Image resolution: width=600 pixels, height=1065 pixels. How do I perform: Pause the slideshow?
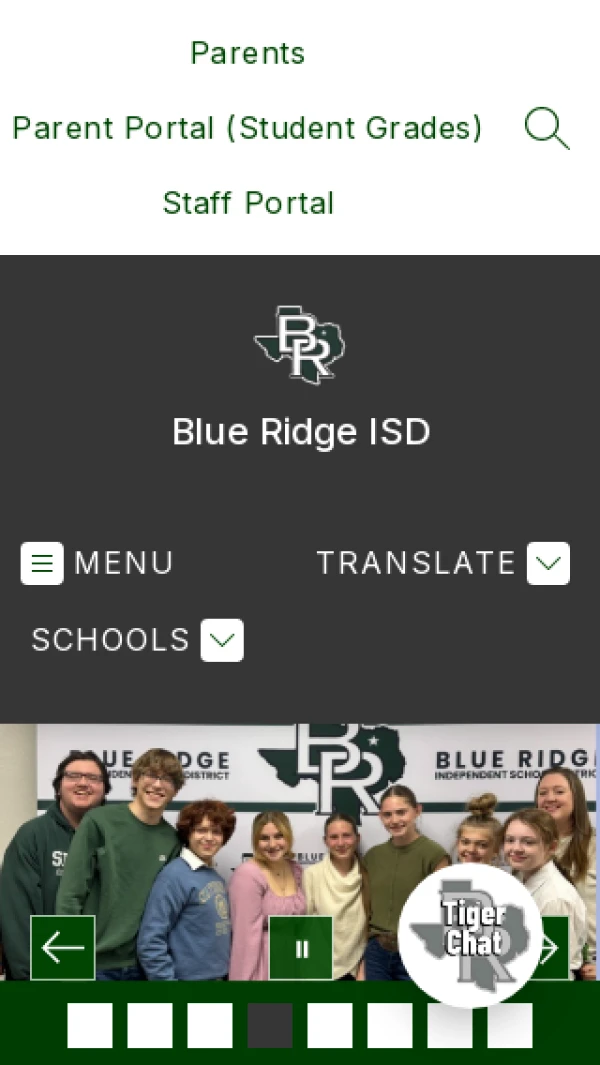point(301,947)
